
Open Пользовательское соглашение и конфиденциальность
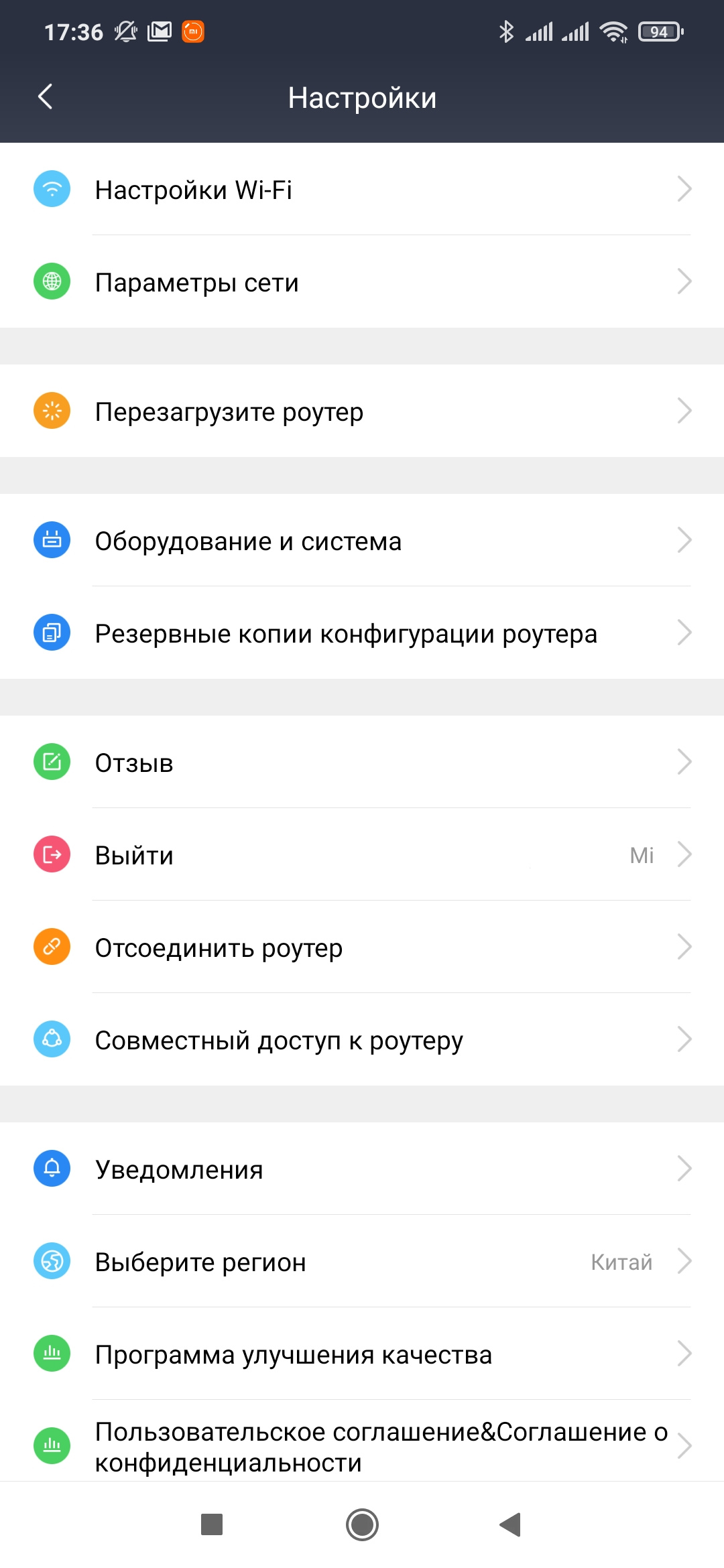(362, 1446)
